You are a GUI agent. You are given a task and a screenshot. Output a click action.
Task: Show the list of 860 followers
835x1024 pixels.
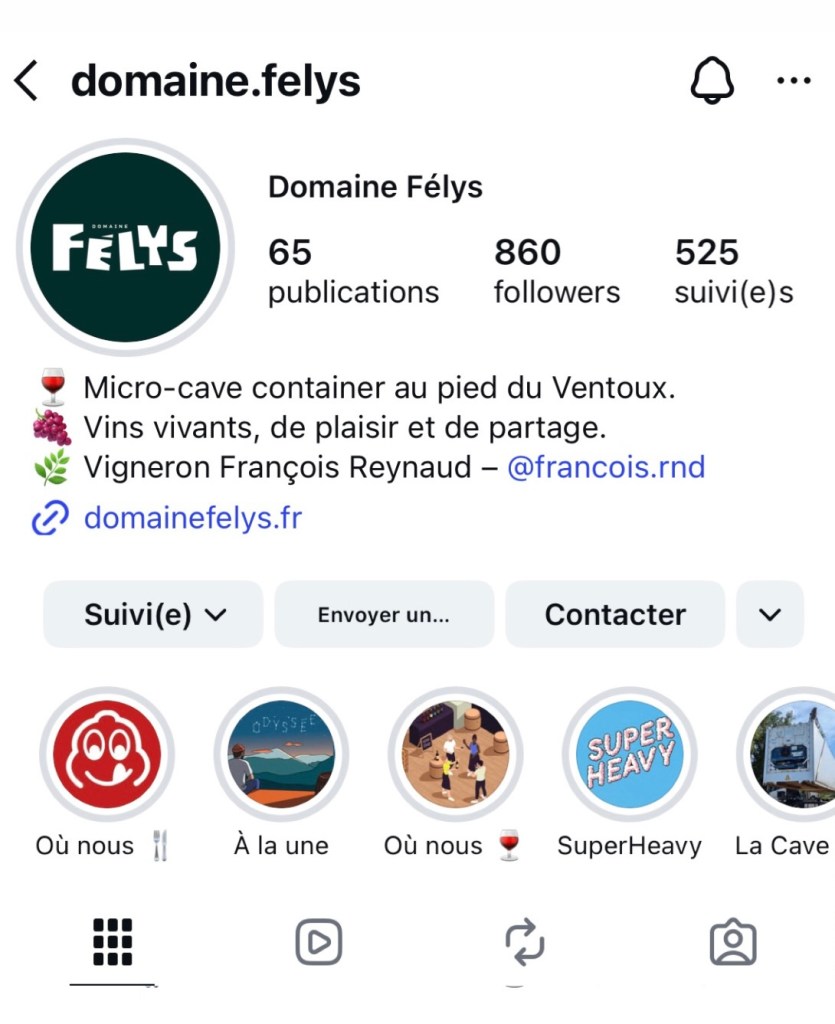(556, 271)
